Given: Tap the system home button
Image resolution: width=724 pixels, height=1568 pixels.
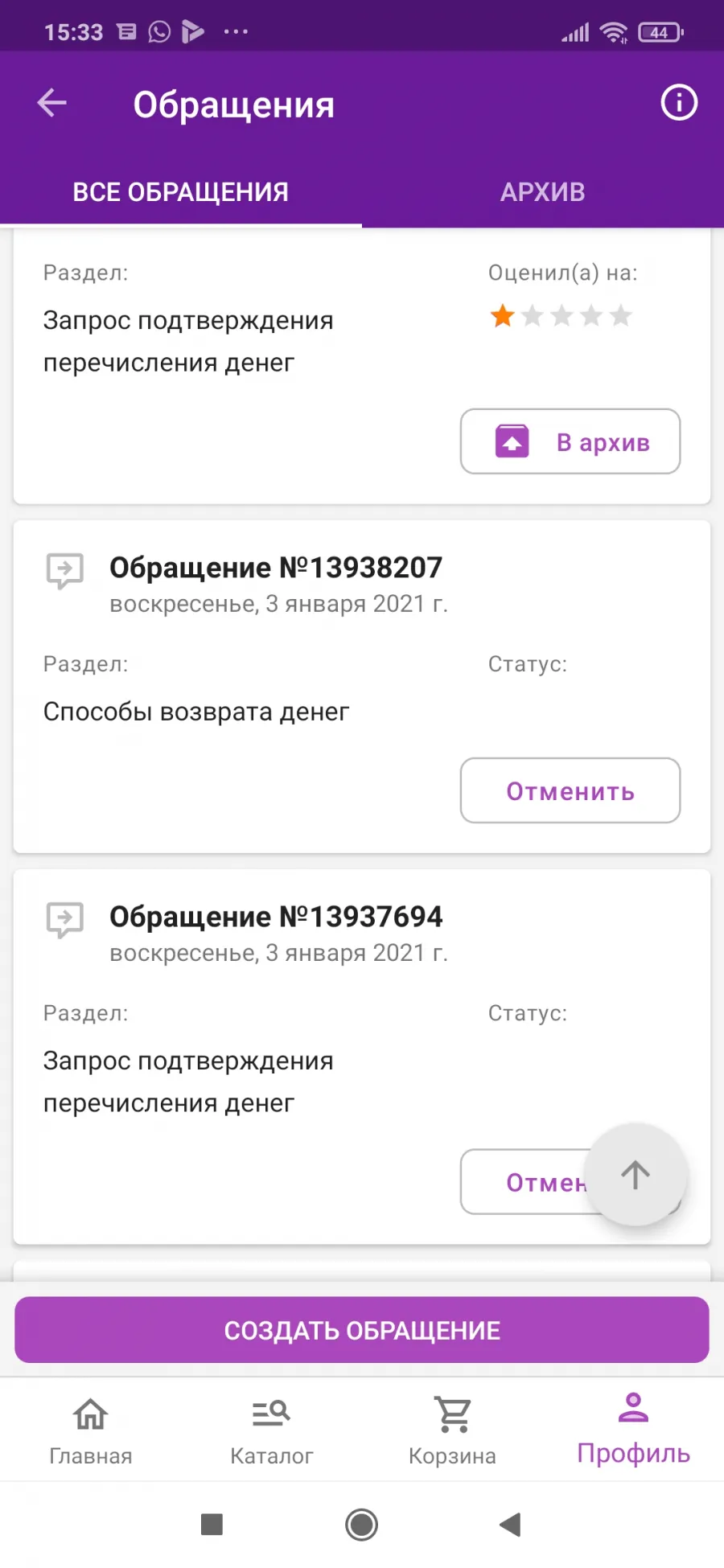Looking at the screenshot, I should pos(361,1524).
